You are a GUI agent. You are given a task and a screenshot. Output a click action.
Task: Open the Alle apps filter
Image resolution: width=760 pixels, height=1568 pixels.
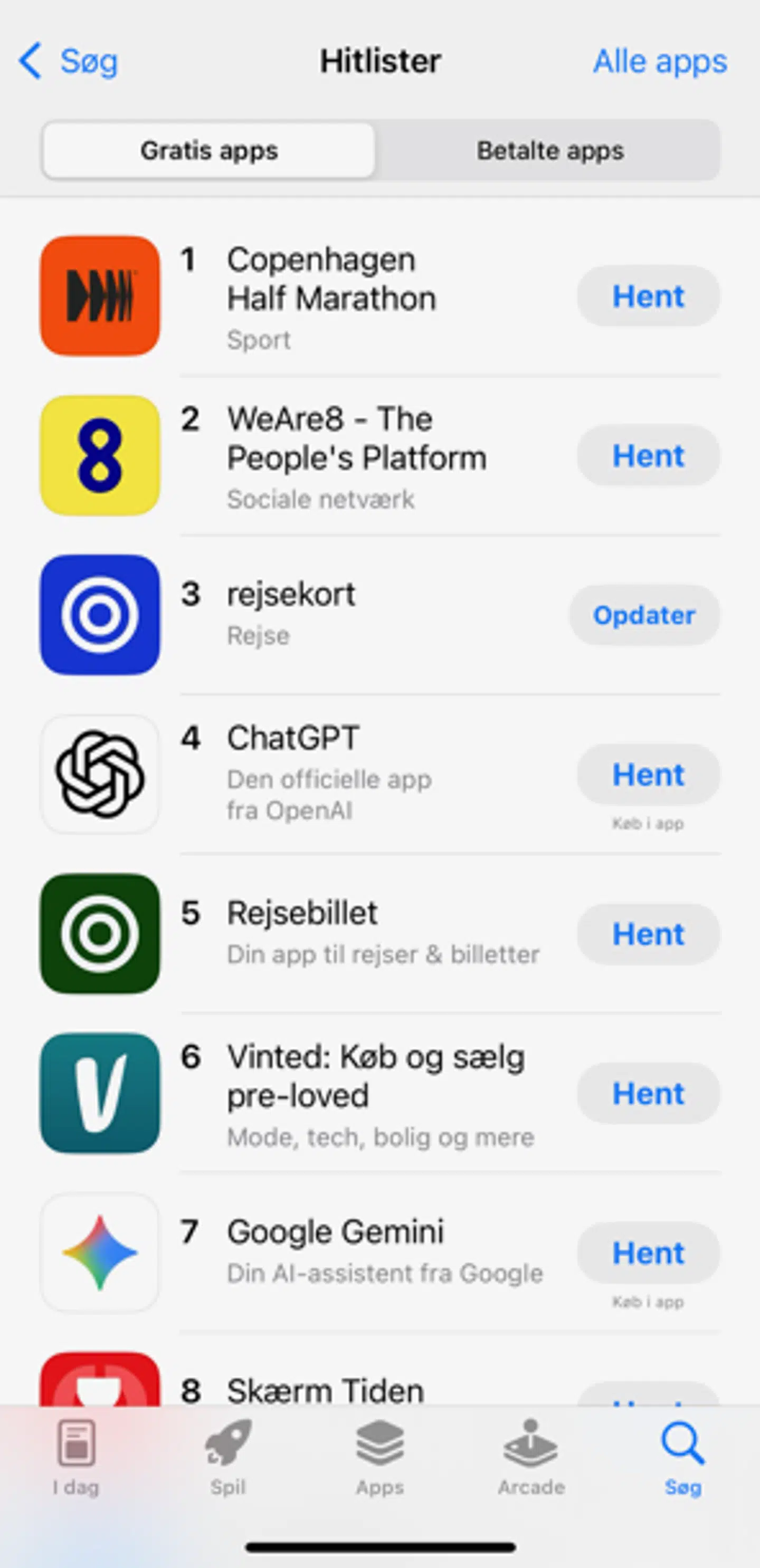[660, 62]
